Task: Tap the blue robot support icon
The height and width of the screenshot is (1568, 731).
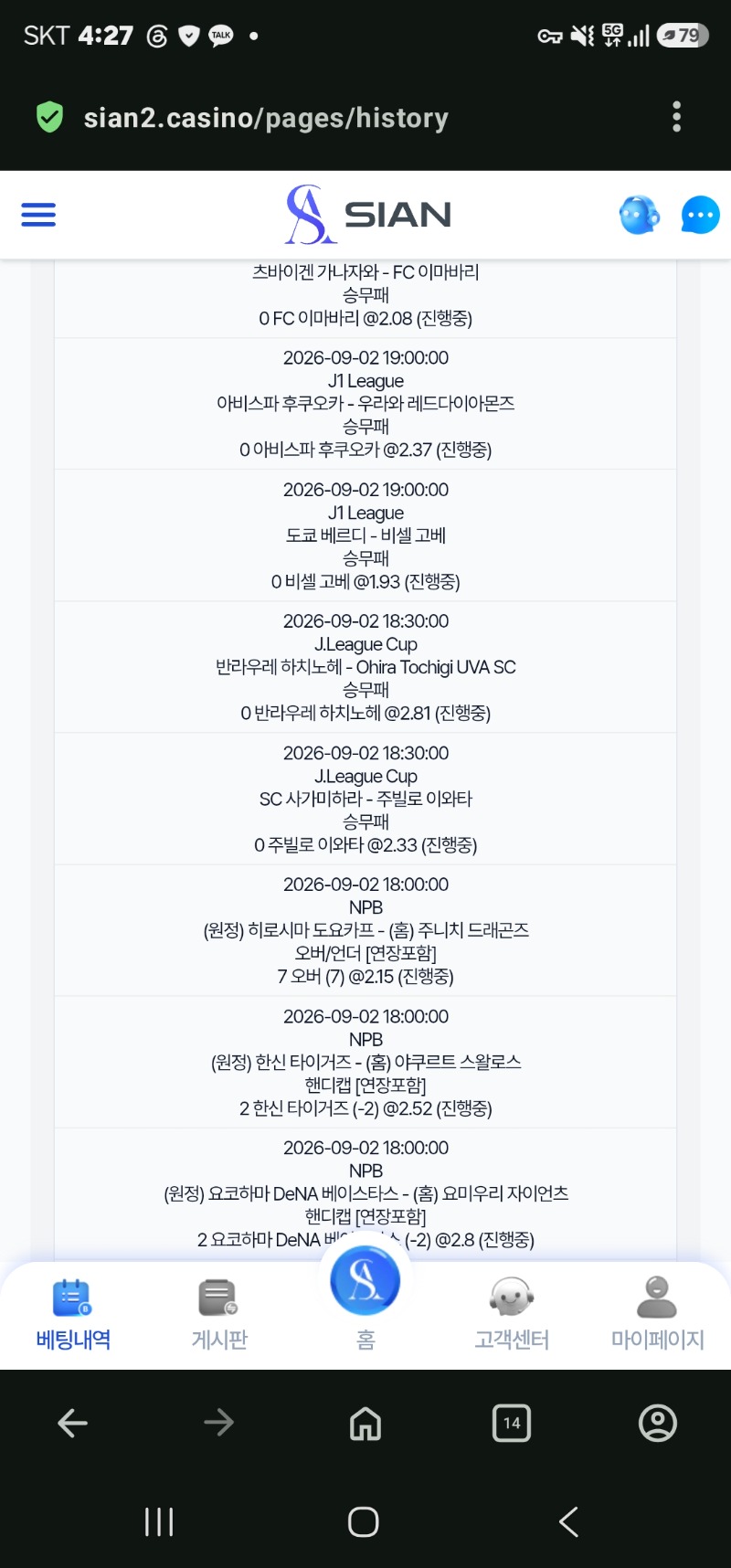Action: (639, 216)
